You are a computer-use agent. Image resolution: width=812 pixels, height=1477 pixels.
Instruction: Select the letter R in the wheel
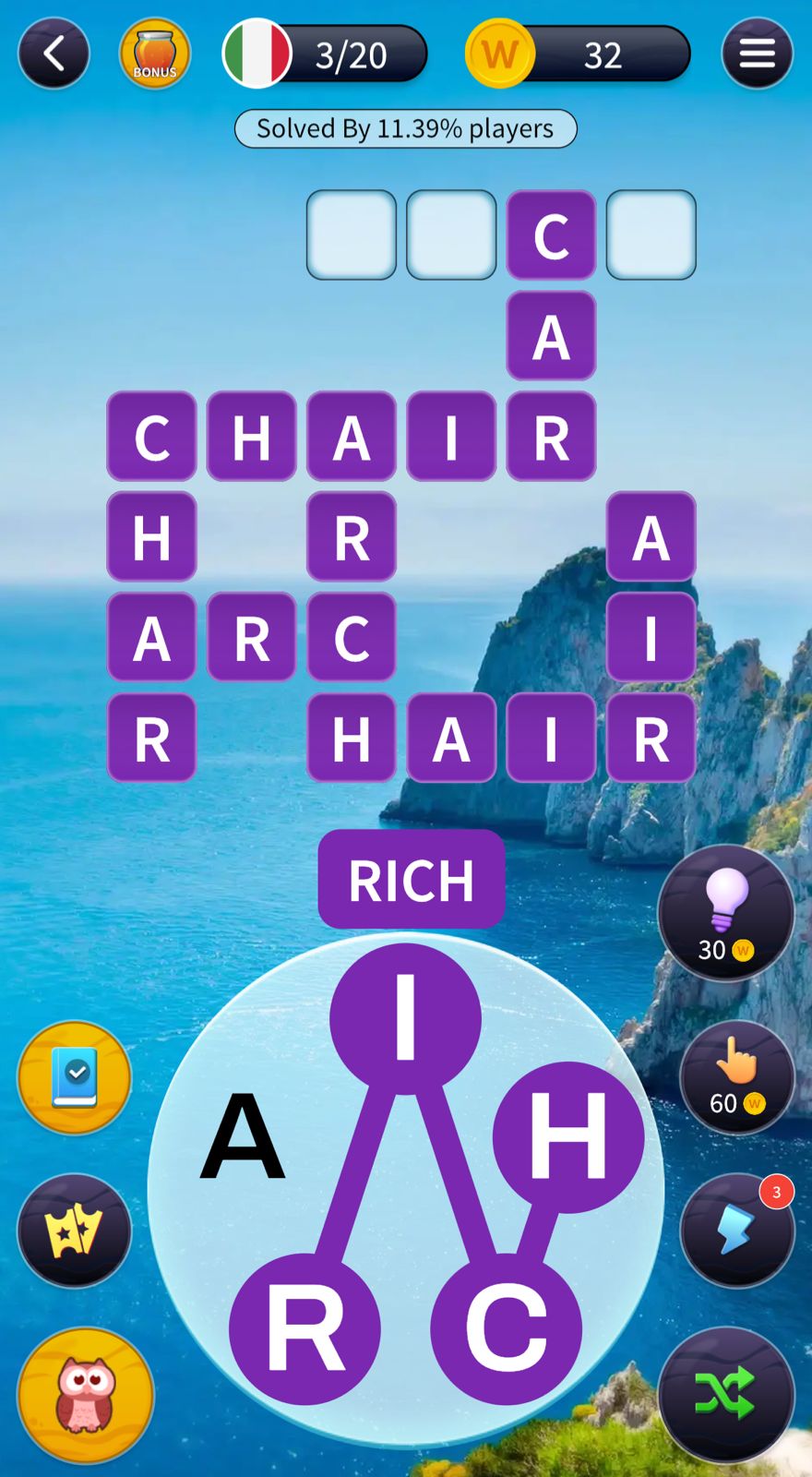pyautogui.click(x=304, y=1328)
